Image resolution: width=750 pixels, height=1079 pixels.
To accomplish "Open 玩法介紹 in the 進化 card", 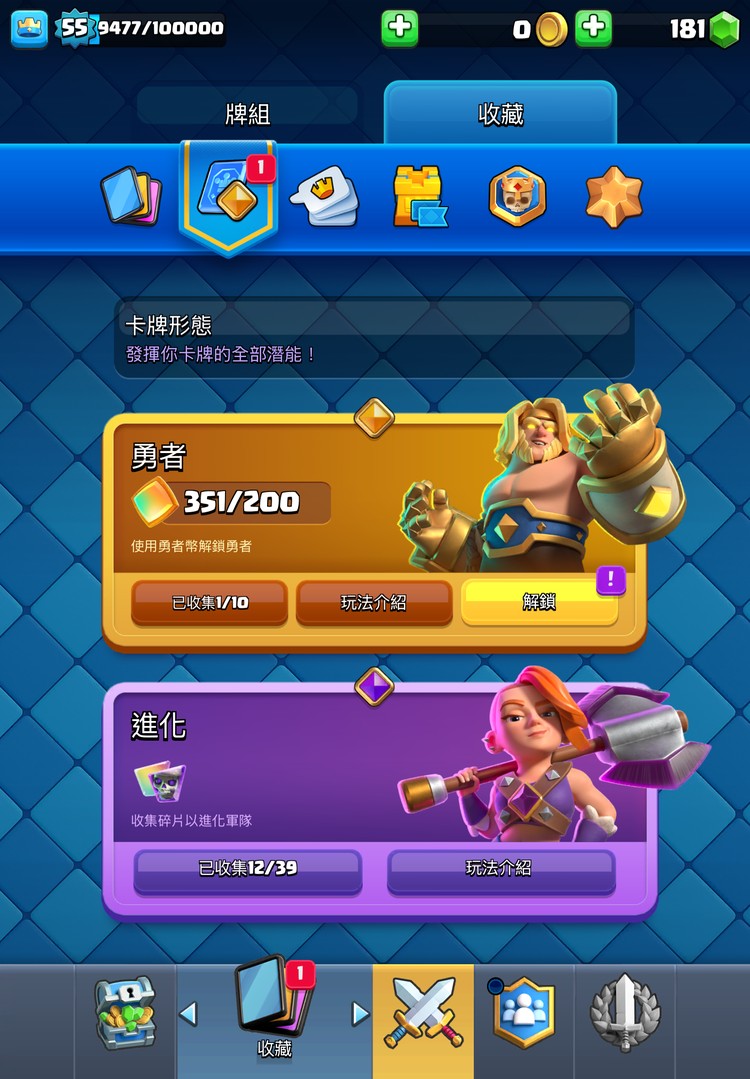I will 500,869.
